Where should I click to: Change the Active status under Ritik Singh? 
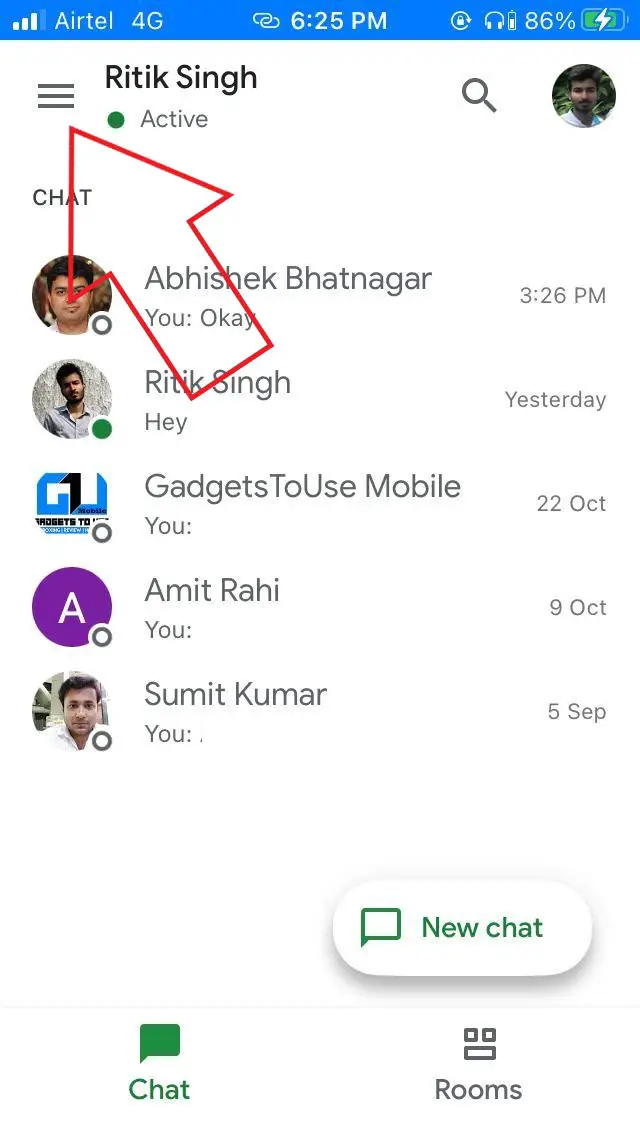coord(157,119)
